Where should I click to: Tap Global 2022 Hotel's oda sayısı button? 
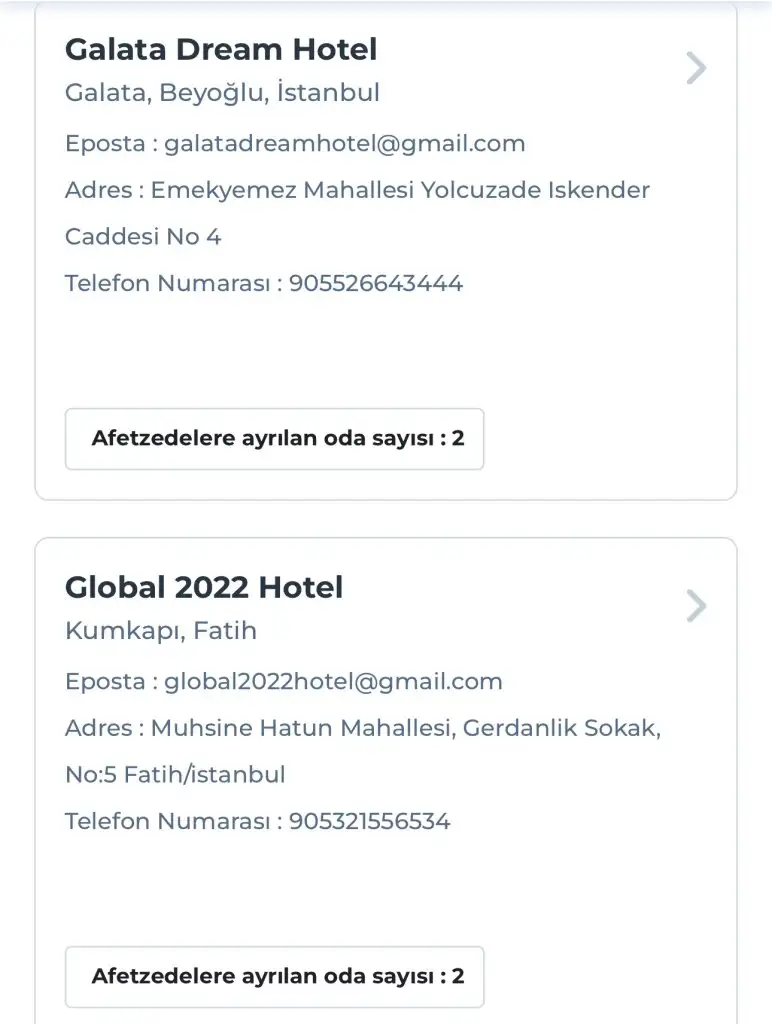pyautogui.click(x=275, y=976)
